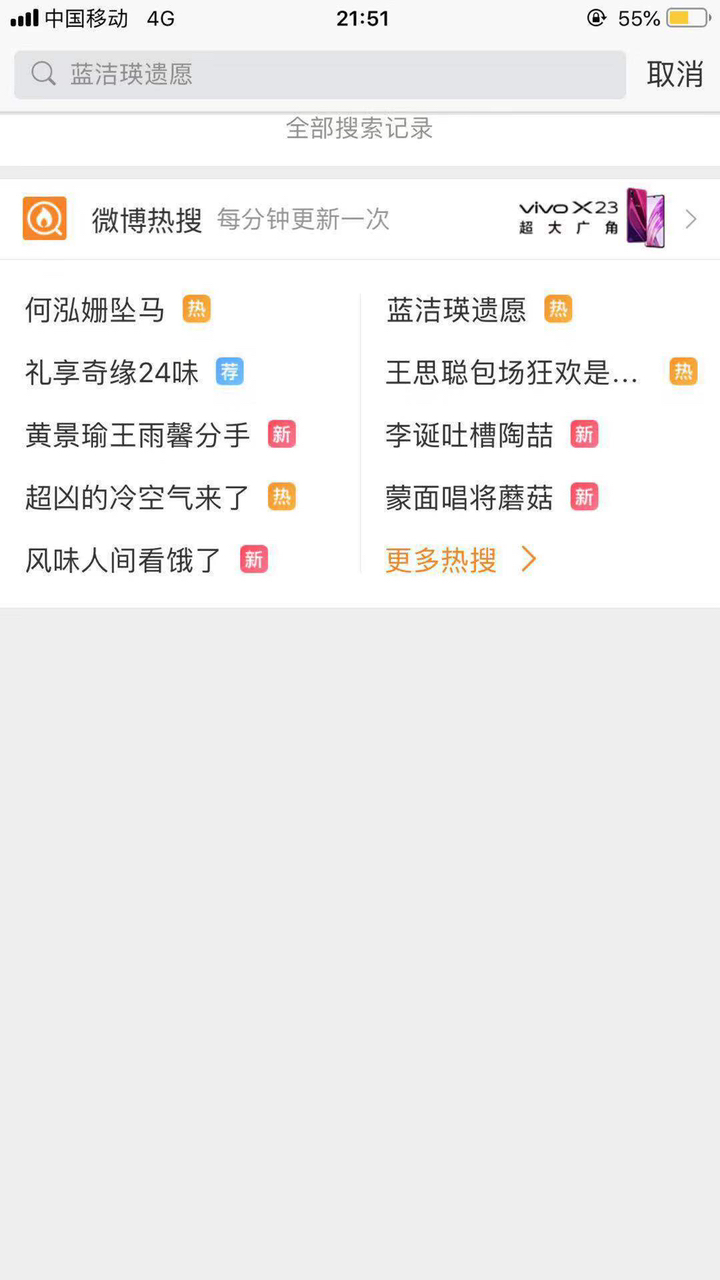Open the 微博热搜 hot search header
The width and height of the screenshot is (720, 1280).
[x=147, y=220]
